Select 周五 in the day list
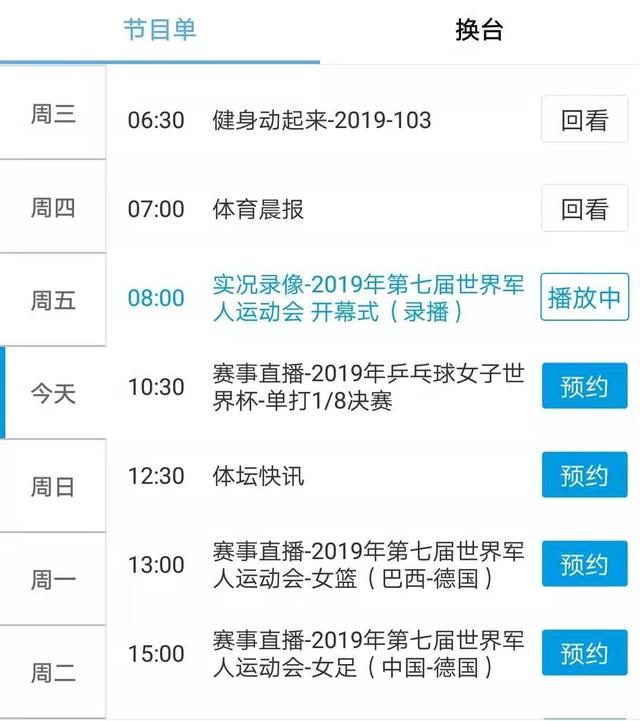 (x=53, y=300)
